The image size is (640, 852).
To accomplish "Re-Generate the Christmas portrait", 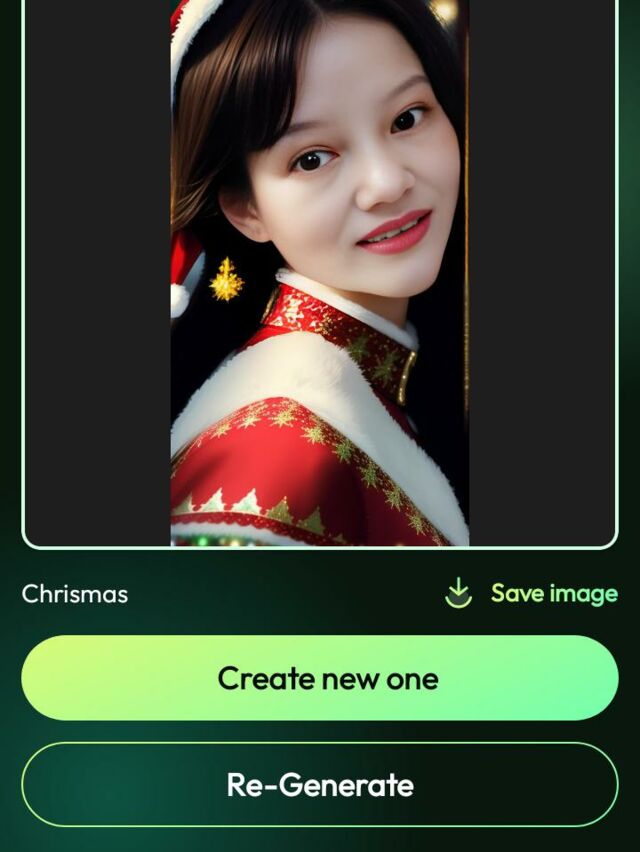I will (320, 784).
